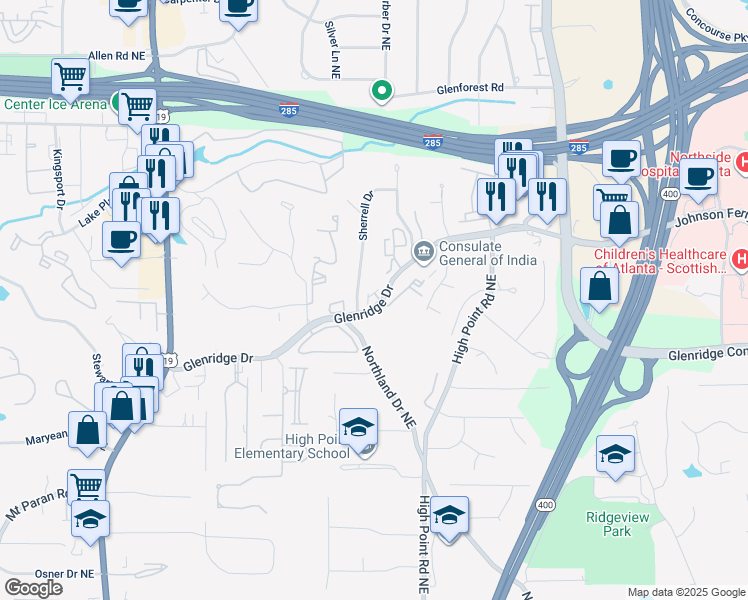Open the Consulate General of India marker
This screenshot has width=748, height=600.
[424, 251]
